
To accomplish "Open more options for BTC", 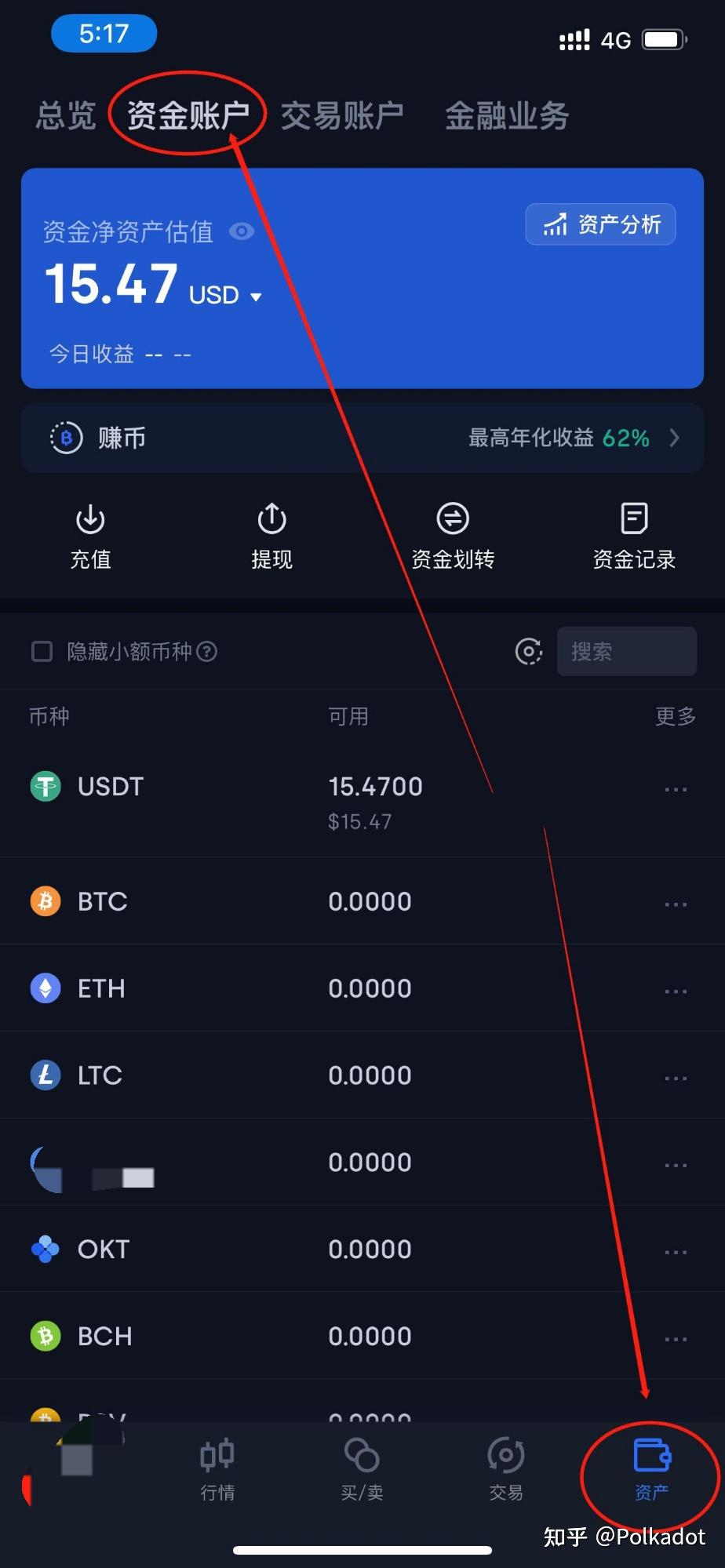I will [676, 904].
